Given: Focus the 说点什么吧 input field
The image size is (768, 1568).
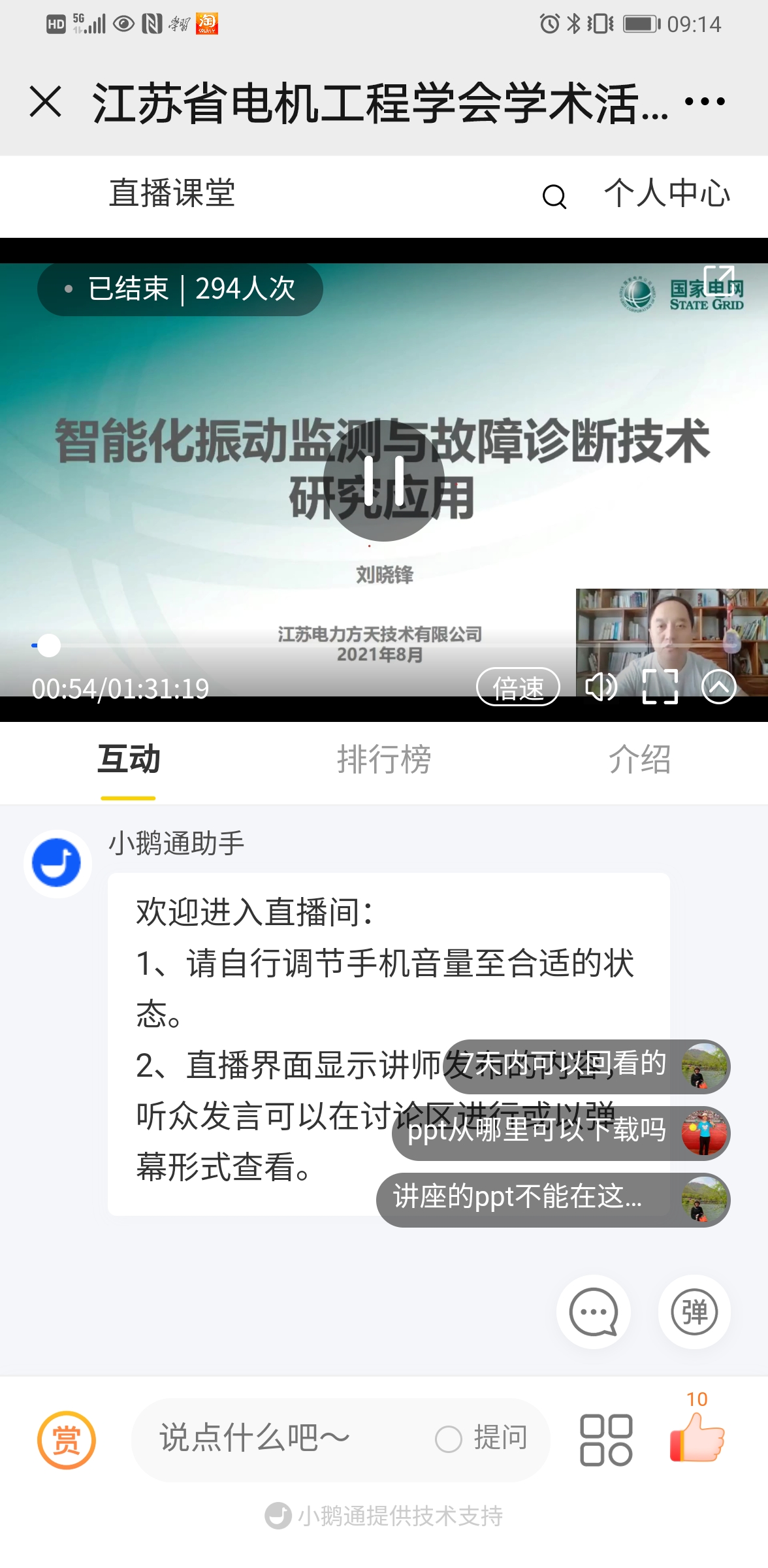Looking at the screenshot, I should tap(274, 1439).
